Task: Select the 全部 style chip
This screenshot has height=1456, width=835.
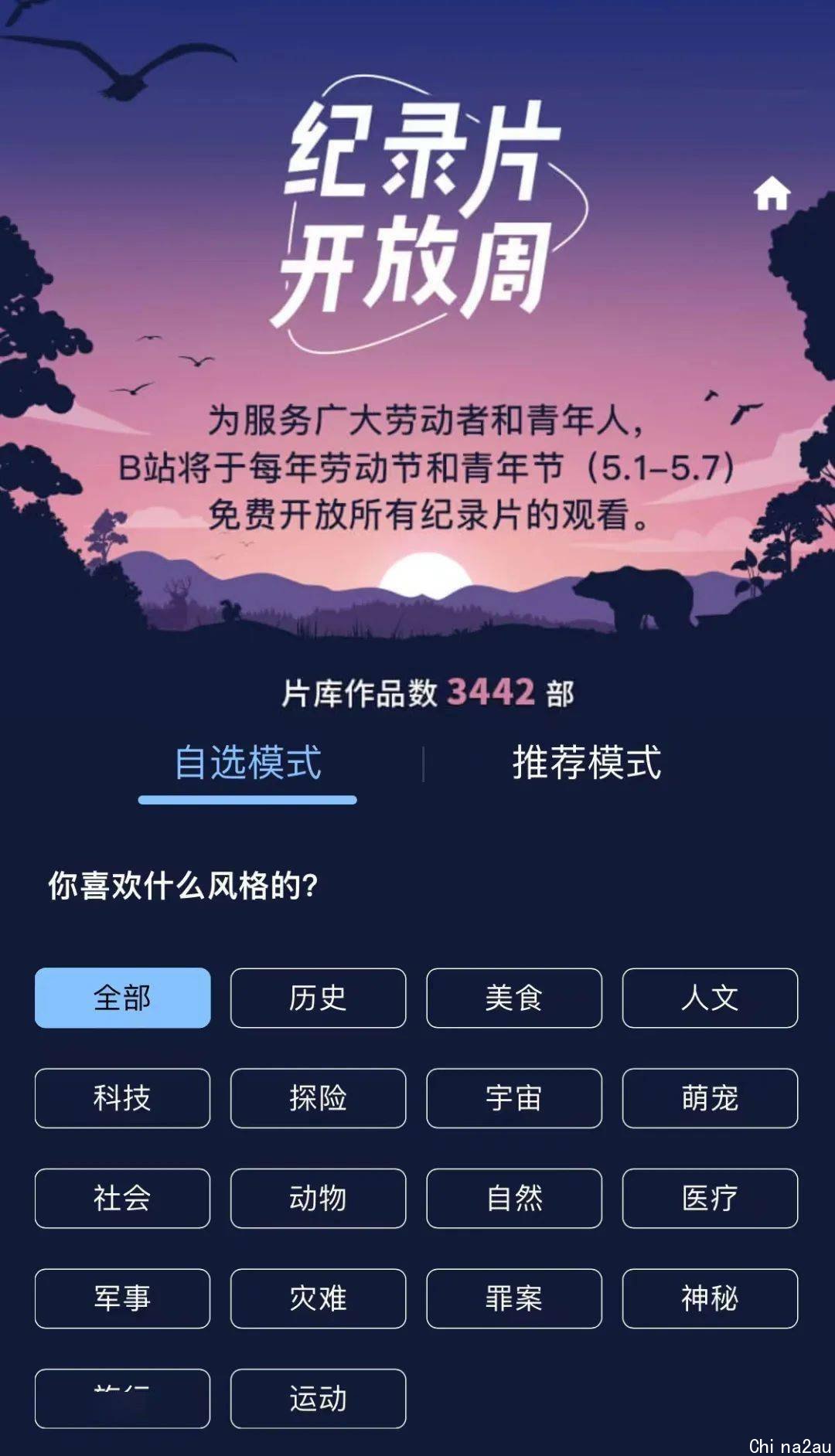Action: (x=122, y=998)
